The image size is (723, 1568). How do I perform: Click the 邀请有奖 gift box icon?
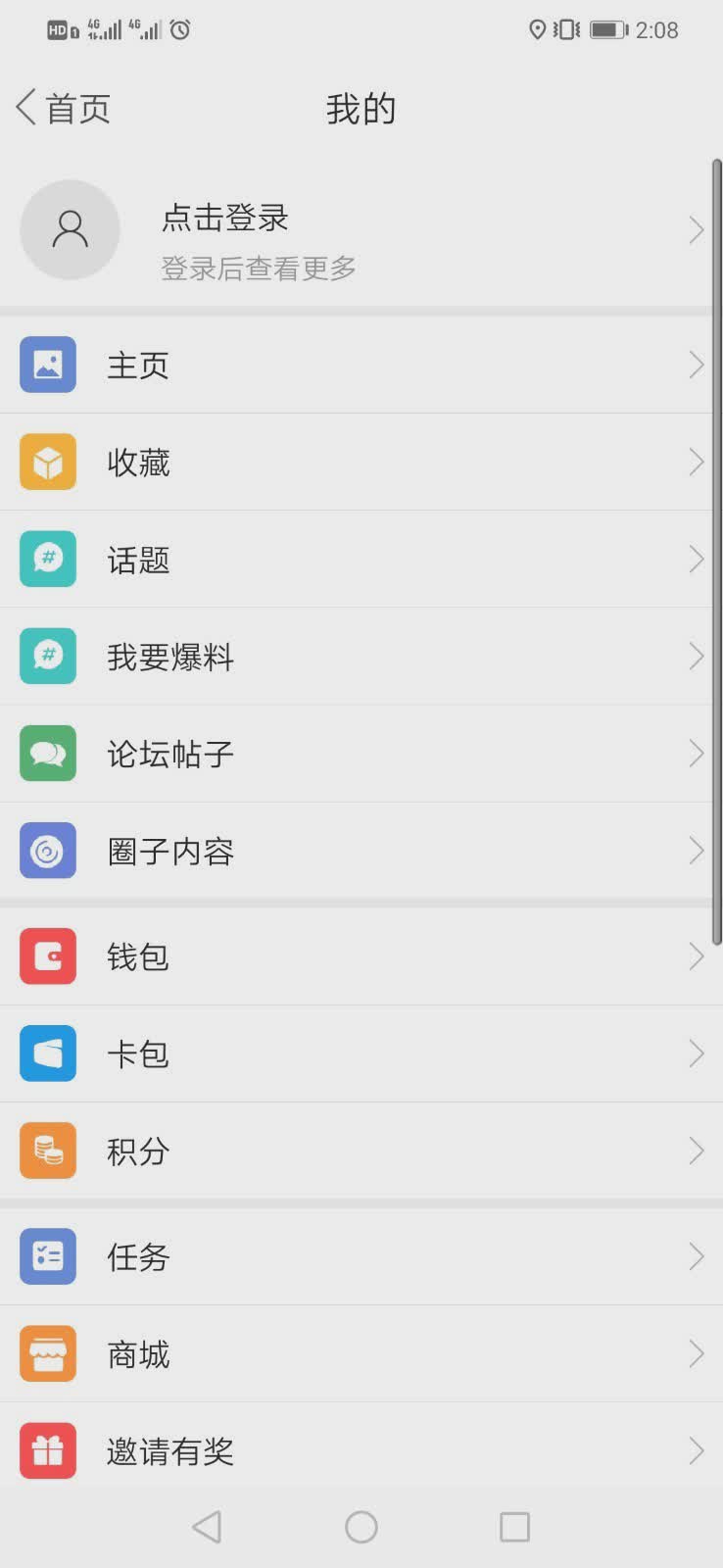click(x=47, y=1450)
